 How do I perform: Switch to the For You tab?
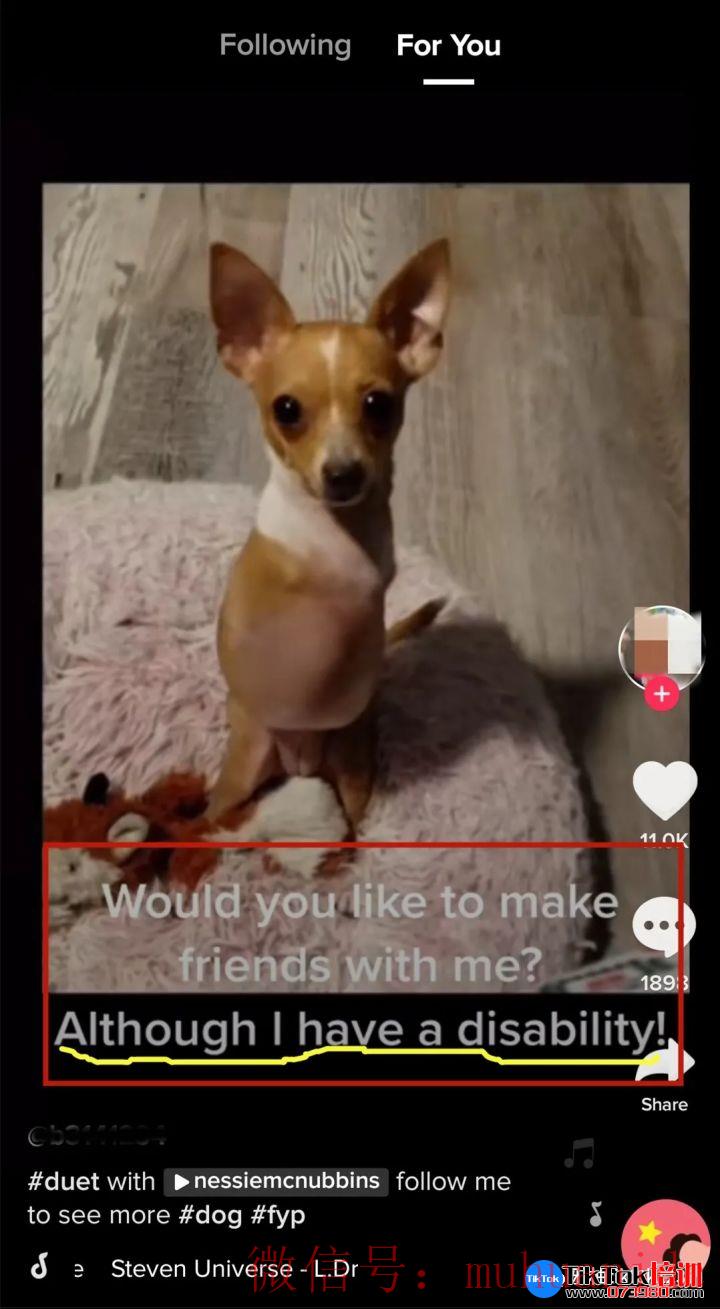(x=448, y=46)
